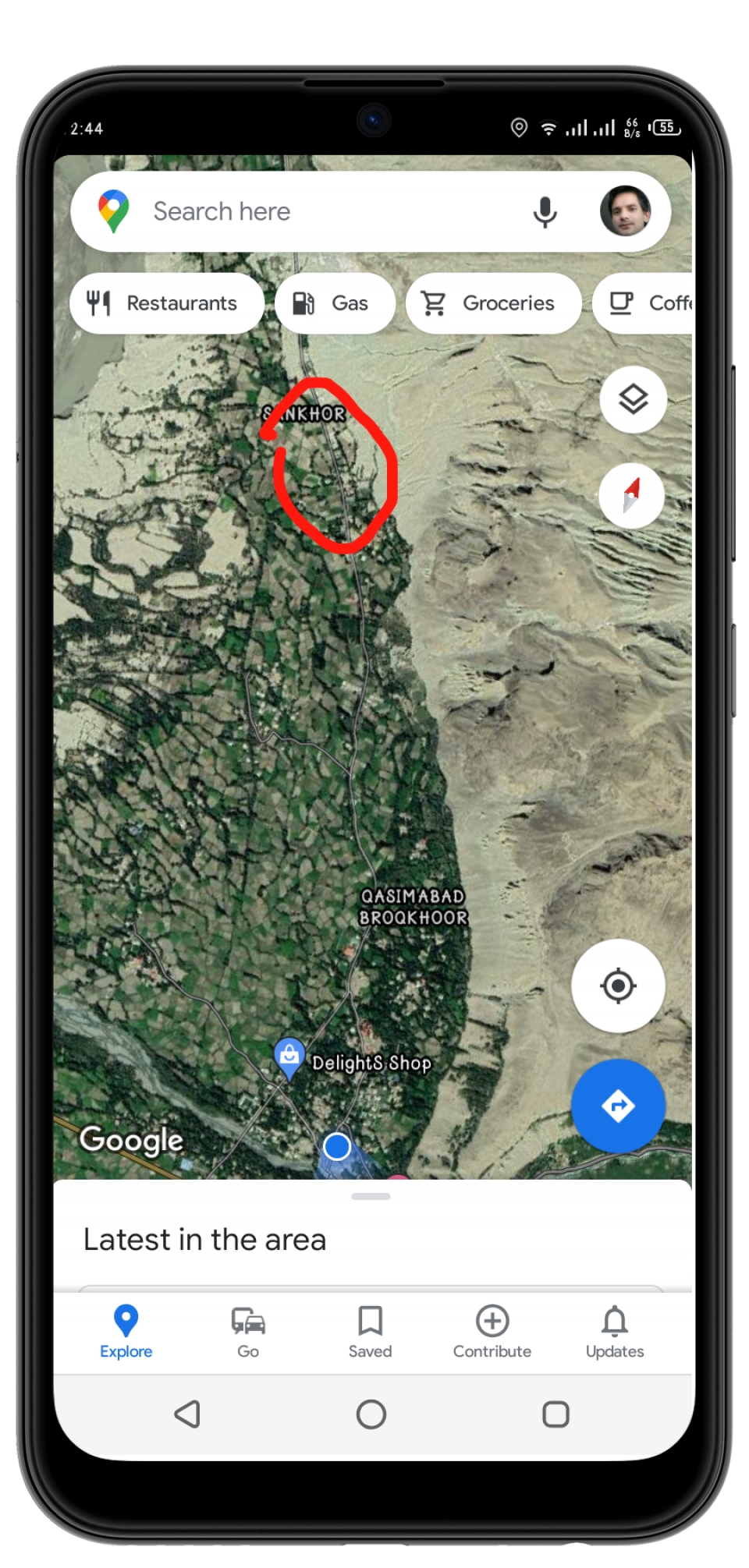
Task: Switch to the Go tab
Action: (248, 1333)
